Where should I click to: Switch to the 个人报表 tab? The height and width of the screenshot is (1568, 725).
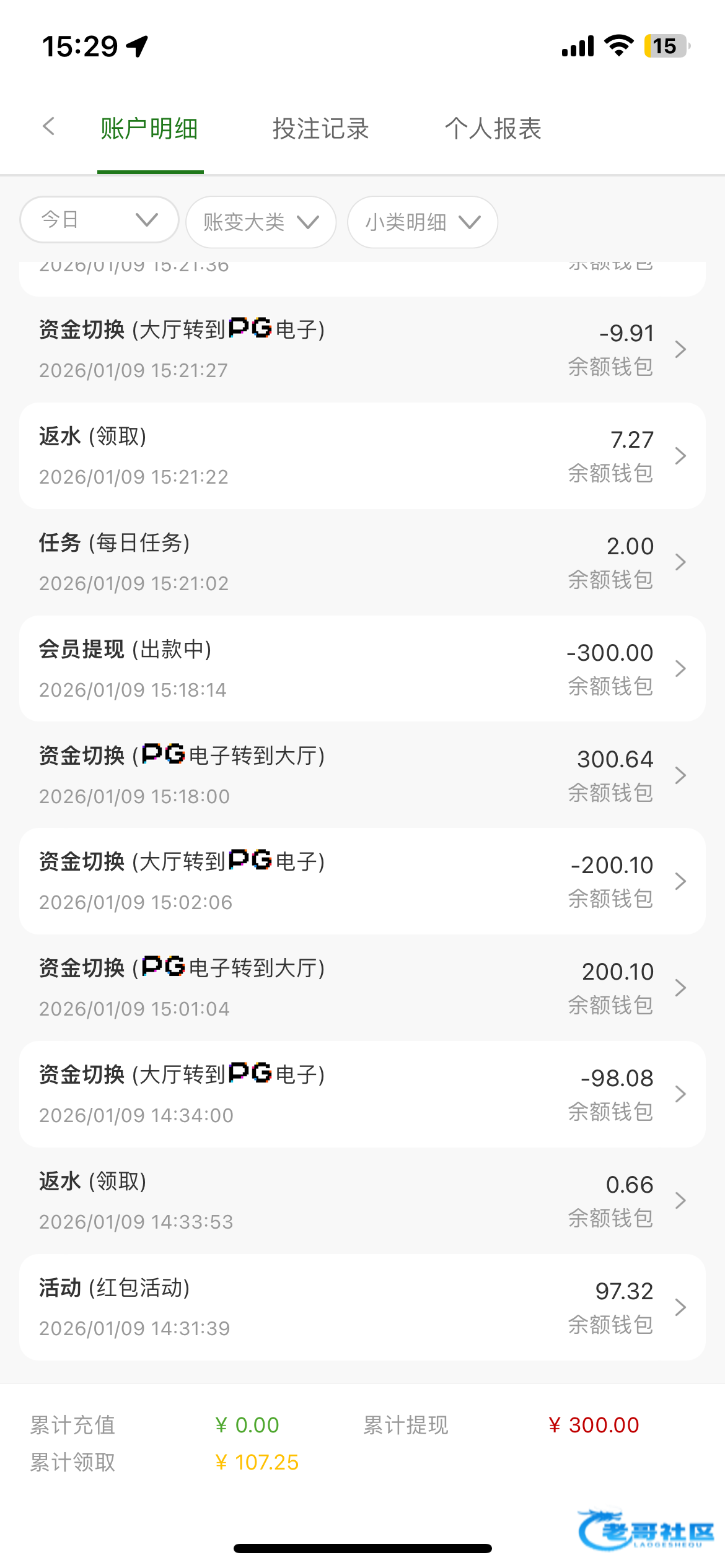click(493, 129)
